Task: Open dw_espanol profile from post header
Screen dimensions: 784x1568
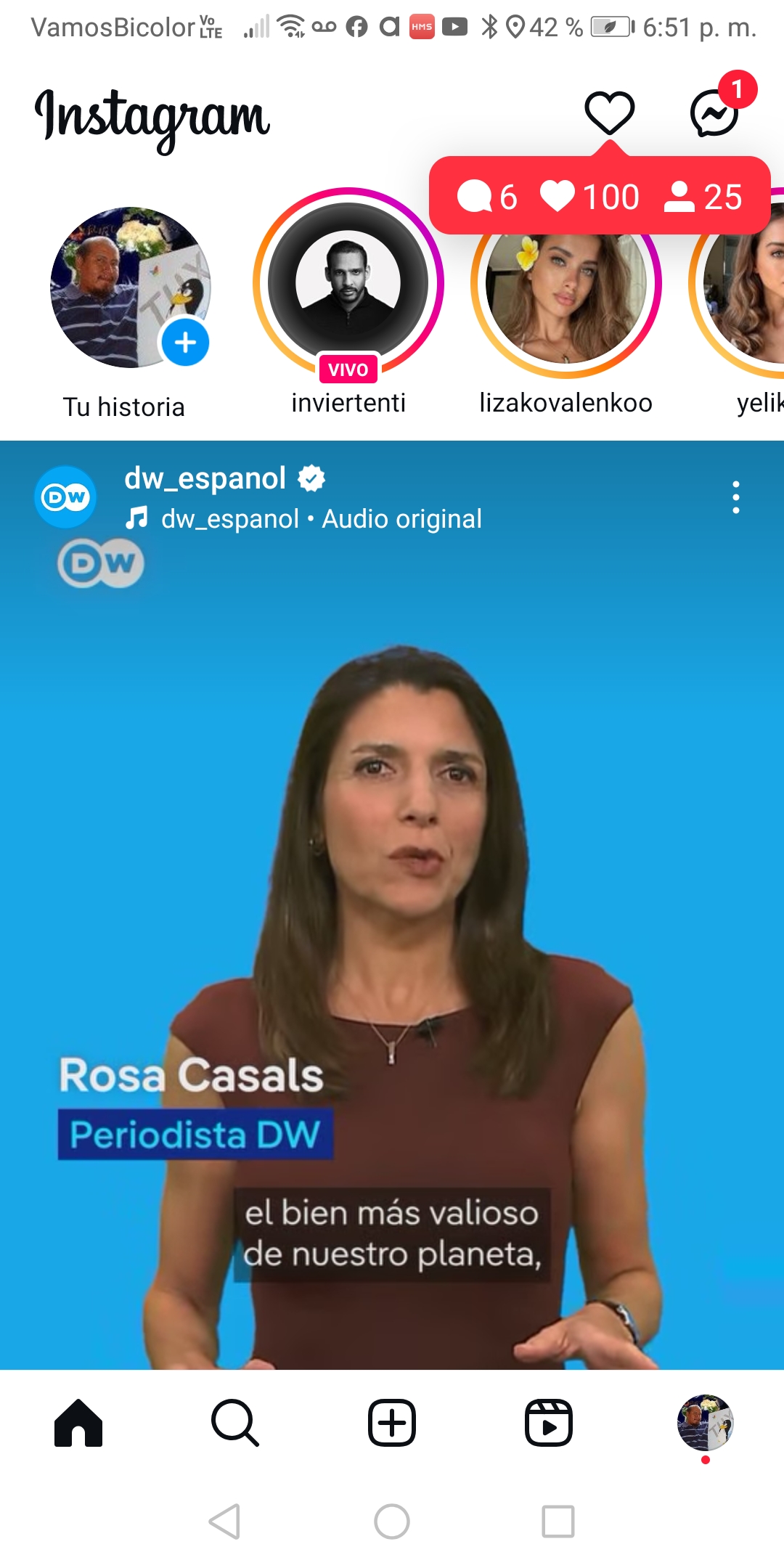Action: pyautogui.click(x=205, y=478)
